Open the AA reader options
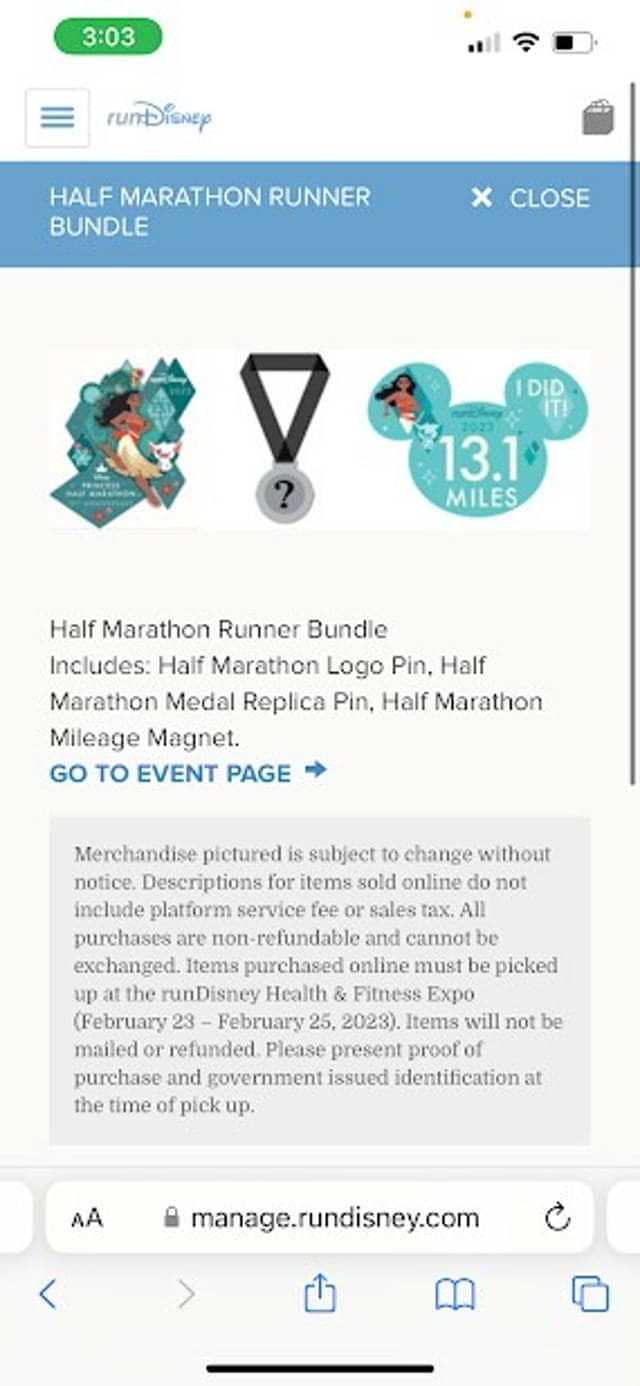This screenshot has height=1386, width=640. [x=87, y=1218]
